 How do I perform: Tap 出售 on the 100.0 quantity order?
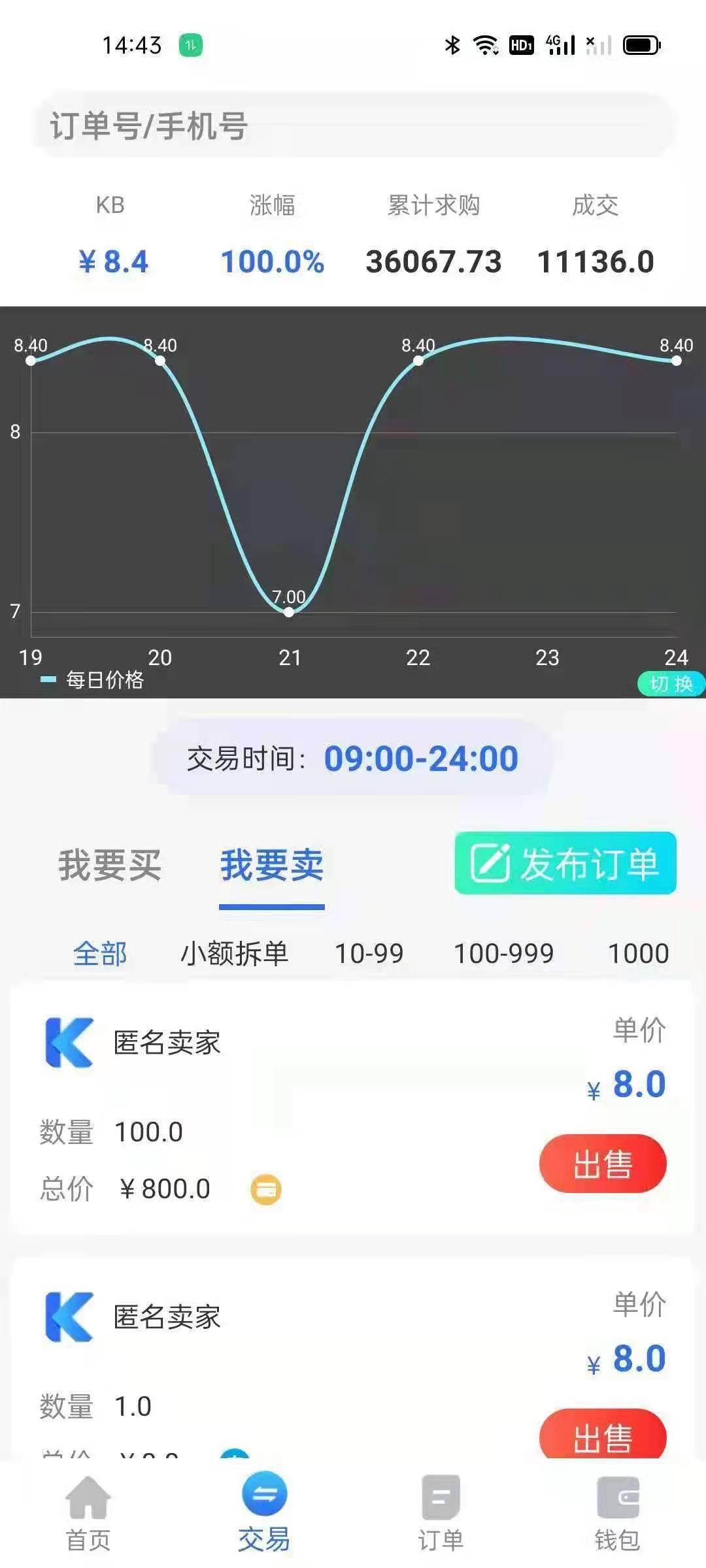point(602,1164)
